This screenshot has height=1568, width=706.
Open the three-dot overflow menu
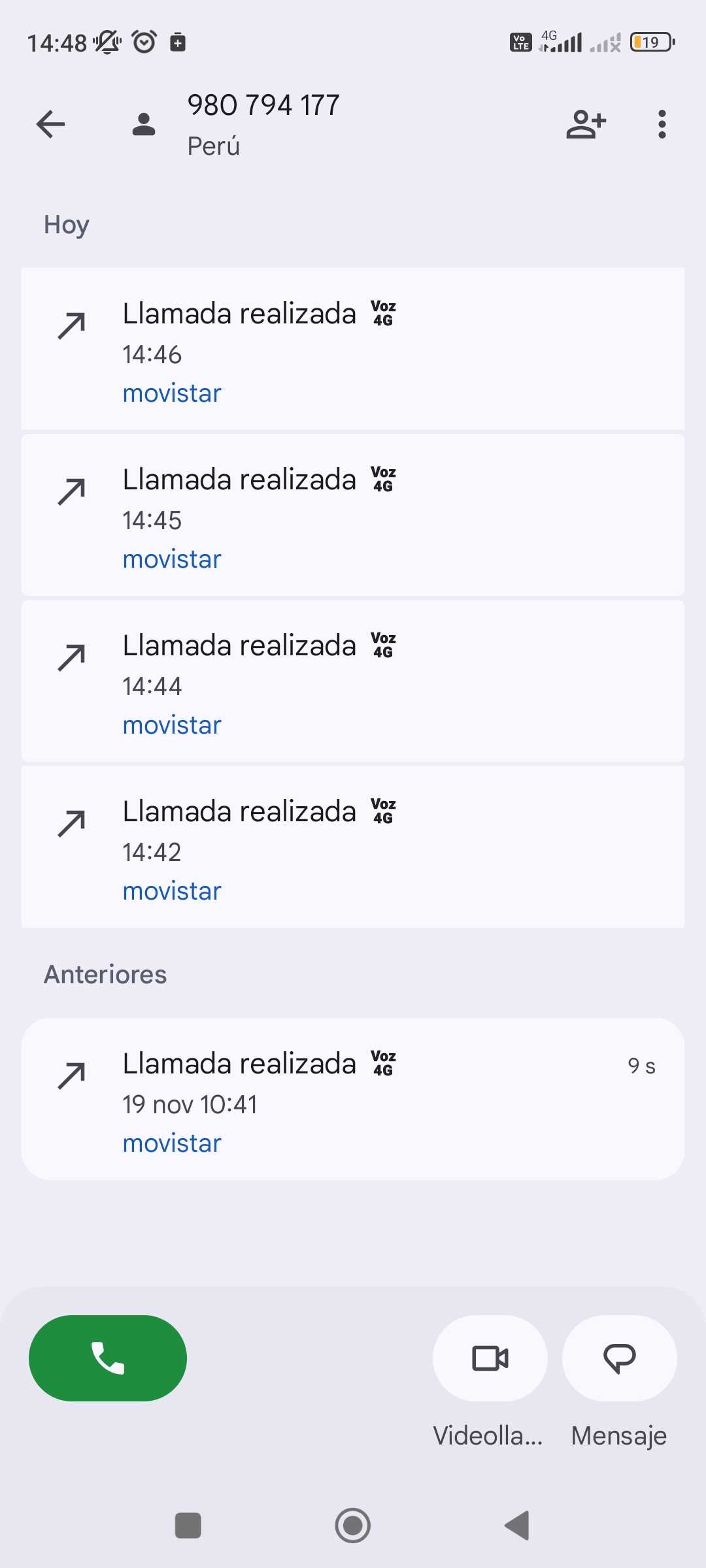(662, 124)
